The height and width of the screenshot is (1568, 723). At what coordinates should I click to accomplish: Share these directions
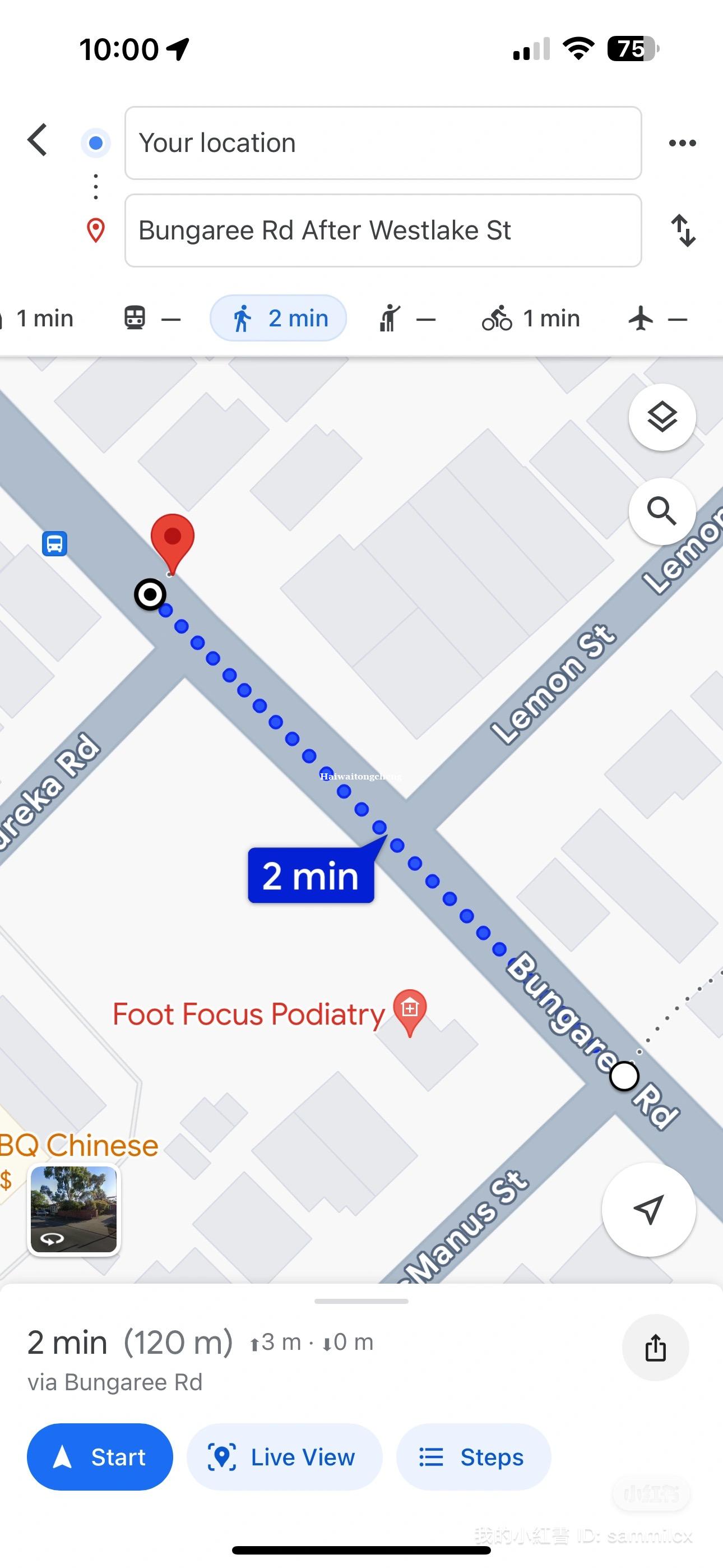(655, 1347)
